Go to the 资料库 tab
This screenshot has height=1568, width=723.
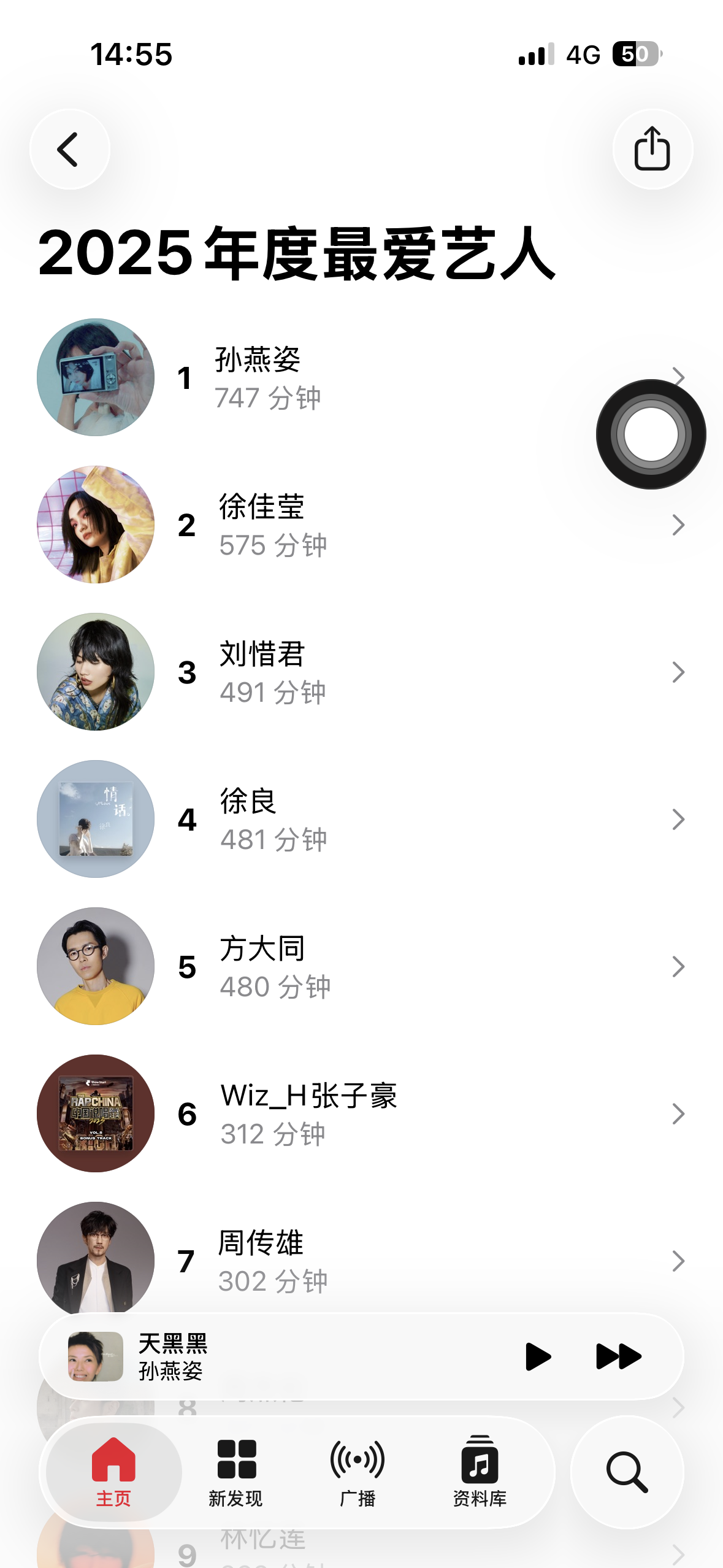pyautogui.click(x=480, y=1472)
